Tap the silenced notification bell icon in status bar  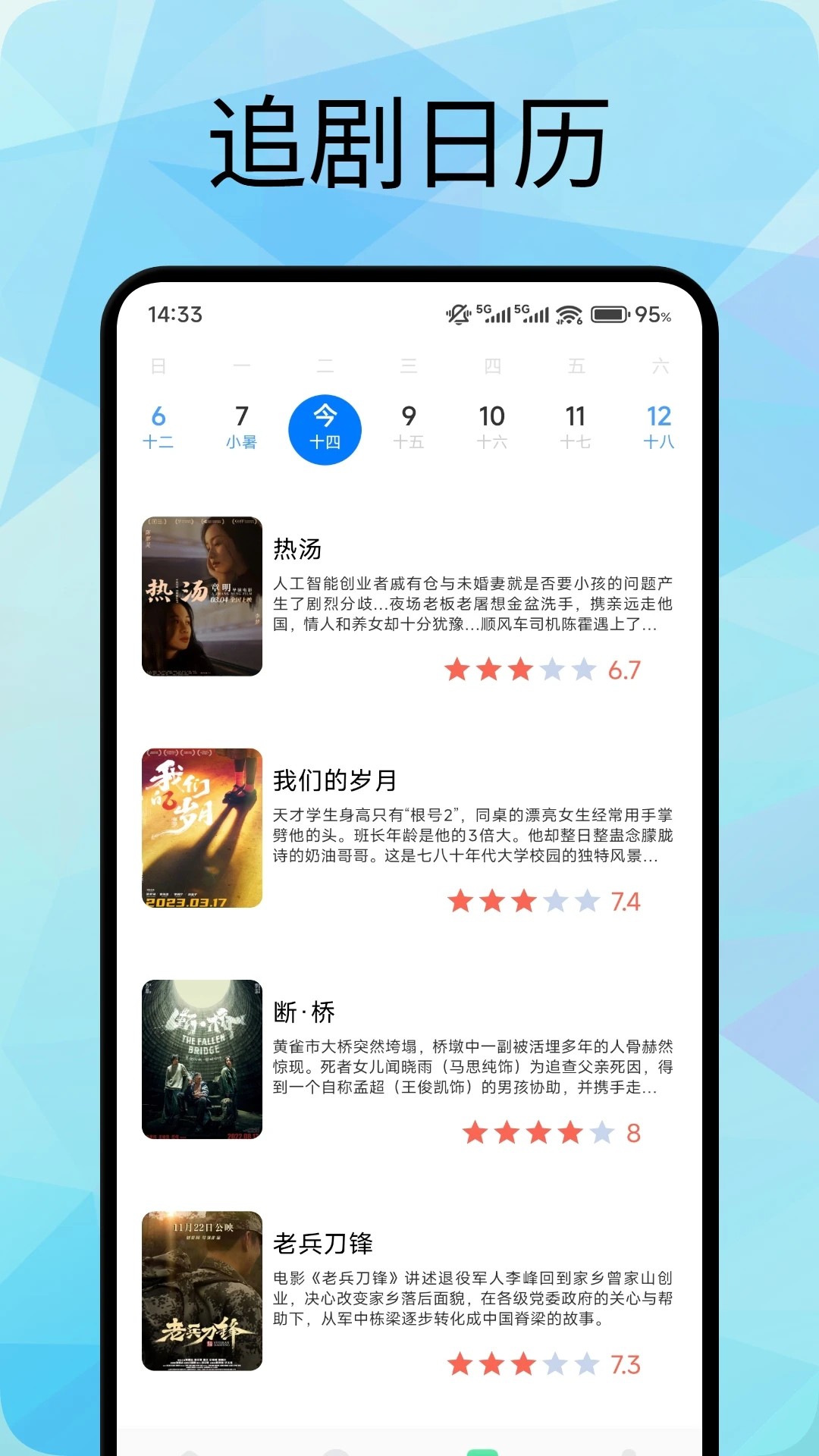[460, 314]
